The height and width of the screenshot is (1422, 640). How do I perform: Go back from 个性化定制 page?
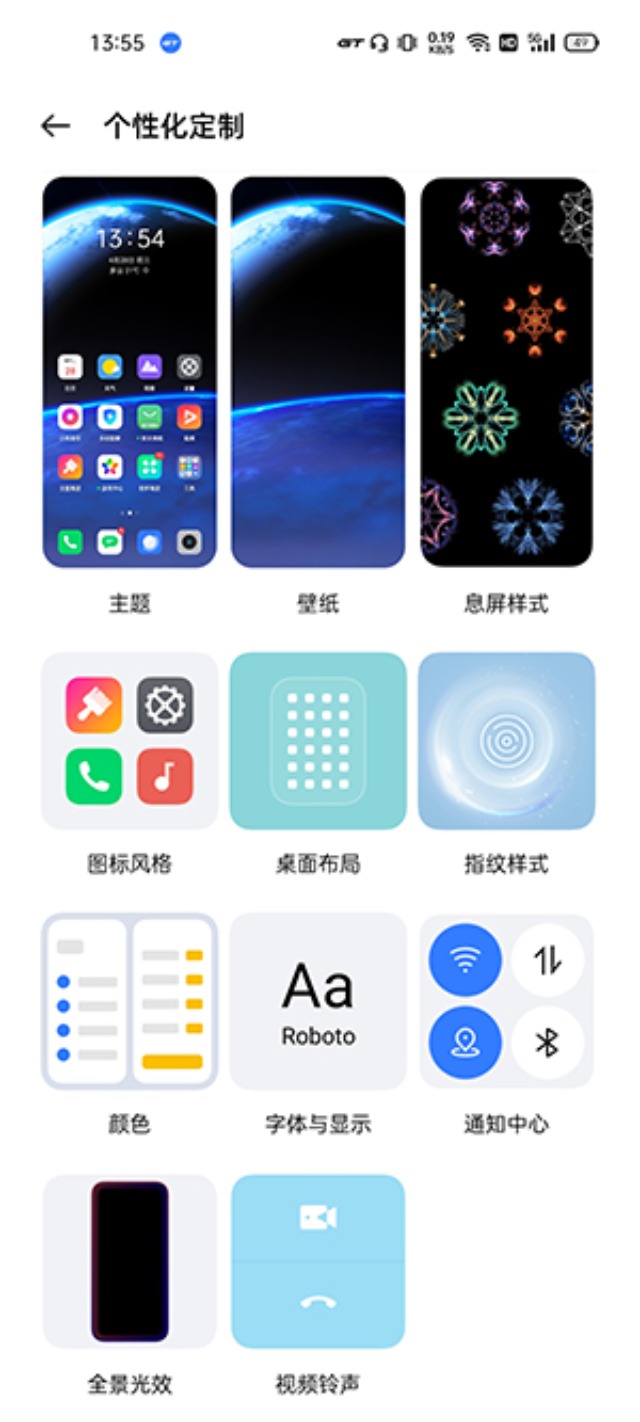click(x=55, y=126)
